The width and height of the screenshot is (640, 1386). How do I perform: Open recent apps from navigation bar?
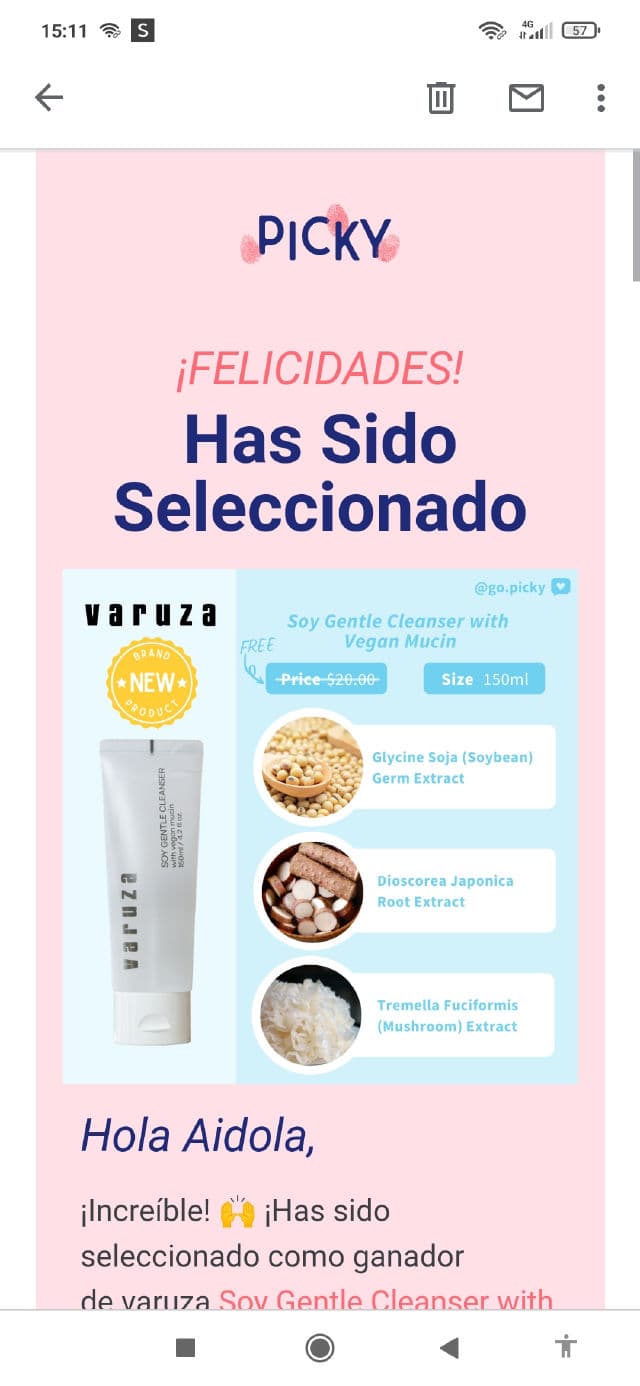(185, 1347)
